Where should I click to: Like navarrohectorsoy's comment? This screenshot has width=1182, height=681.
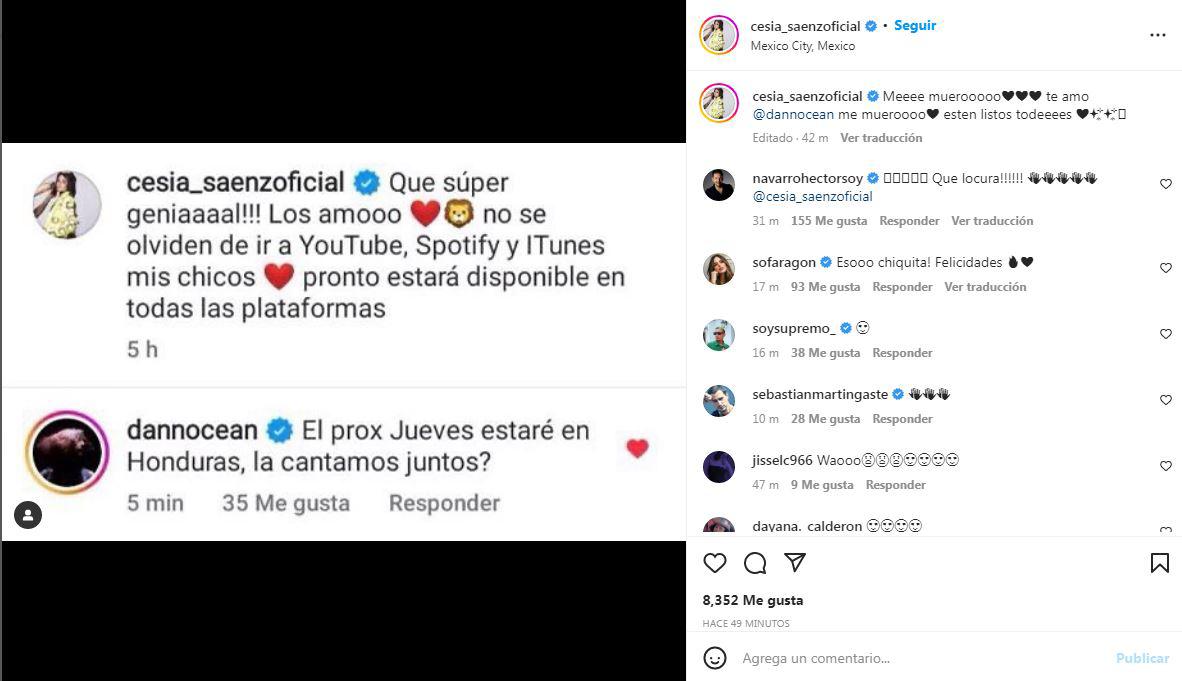(x=1165, y=184)
